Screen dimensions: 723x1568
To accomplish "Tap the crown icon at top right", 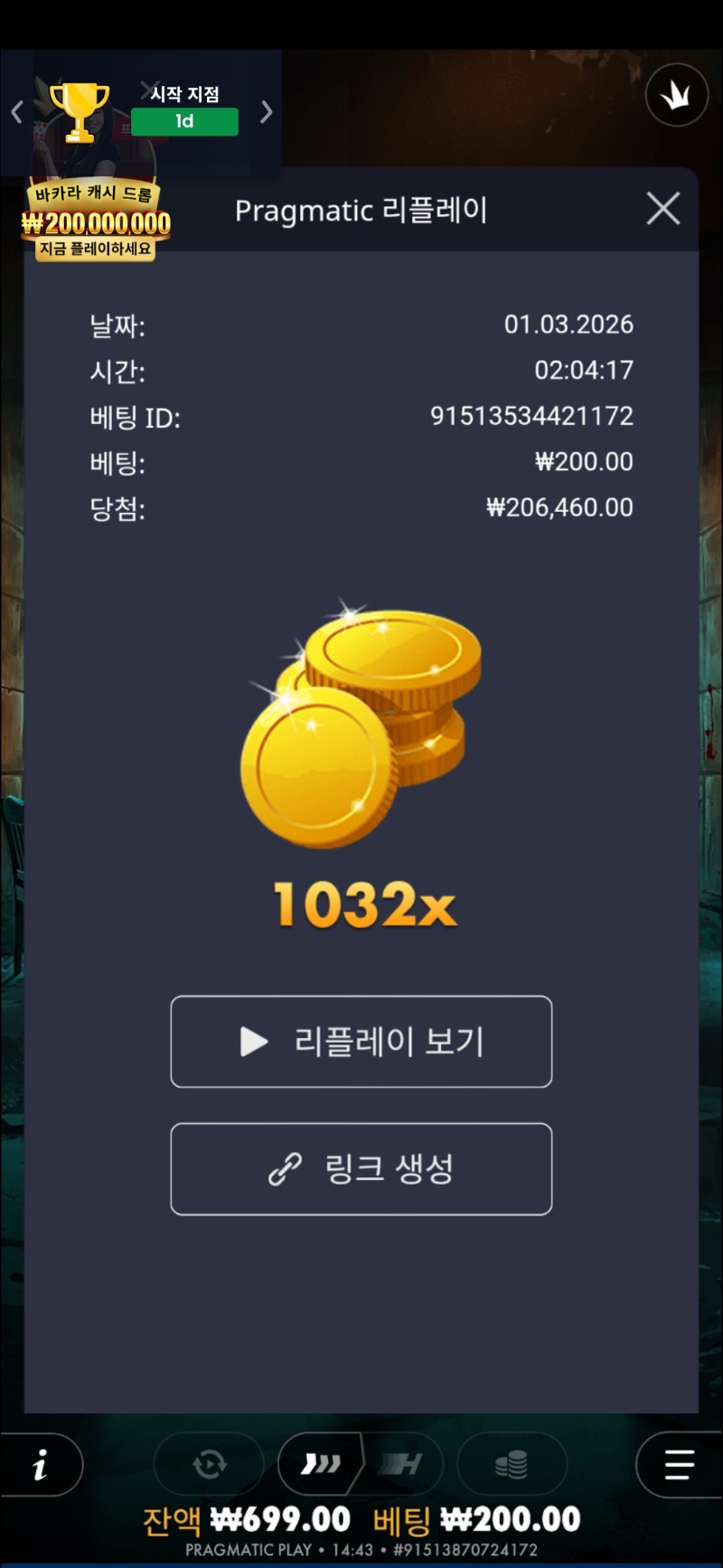I will click(x=676, y=95).
